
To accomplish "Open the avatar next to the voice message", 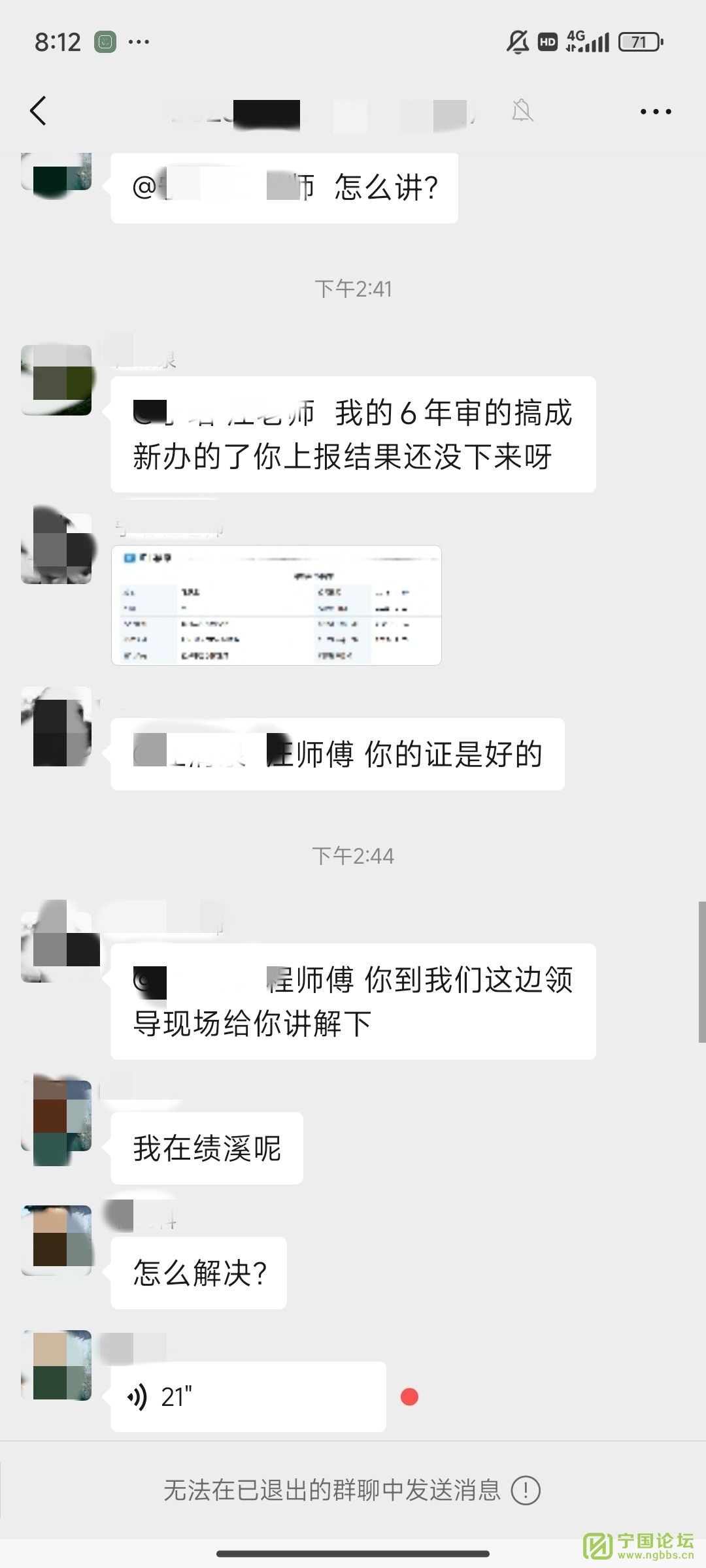I will point(56,1365).
